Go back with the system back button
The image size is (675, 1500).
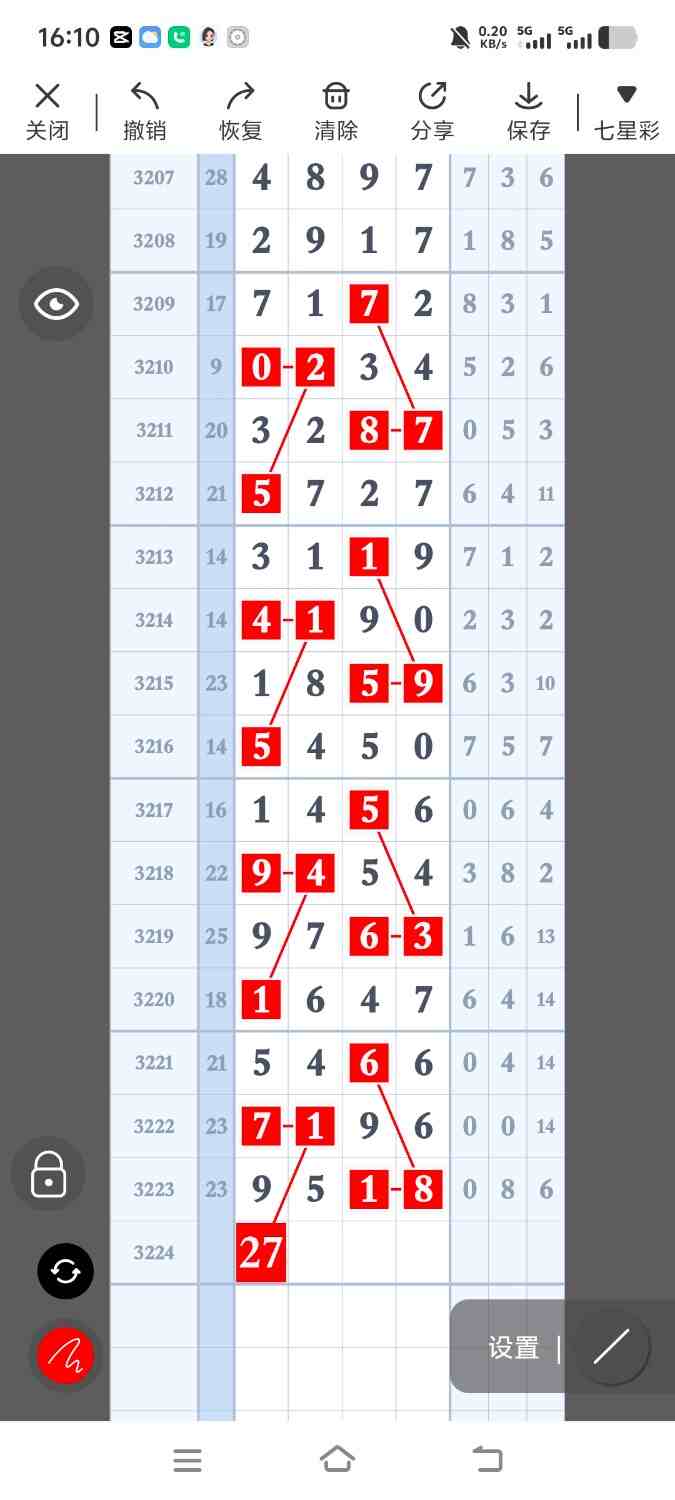click(x=488, y=1460)
